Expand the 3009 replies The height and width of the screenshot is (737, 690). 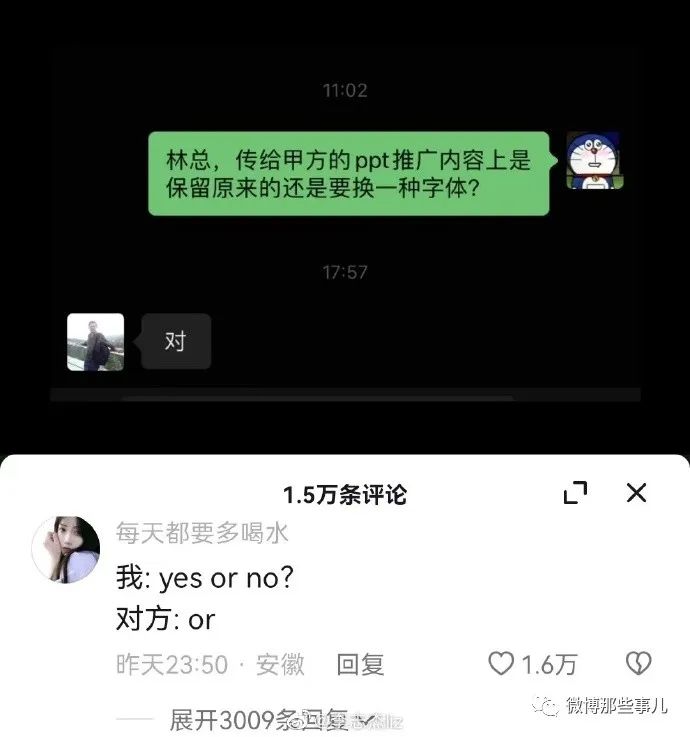258,719
